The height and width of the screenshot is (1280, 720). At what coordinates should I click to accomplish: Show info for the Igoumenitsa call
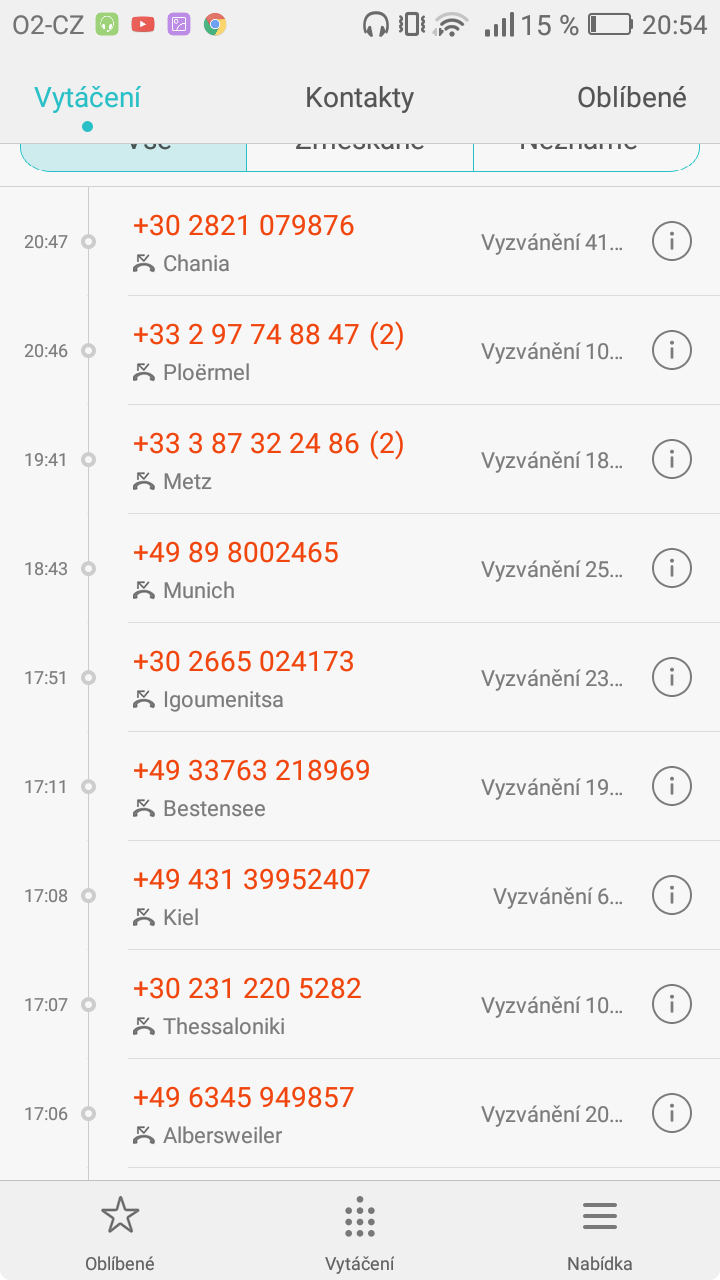tap(672, 678)
